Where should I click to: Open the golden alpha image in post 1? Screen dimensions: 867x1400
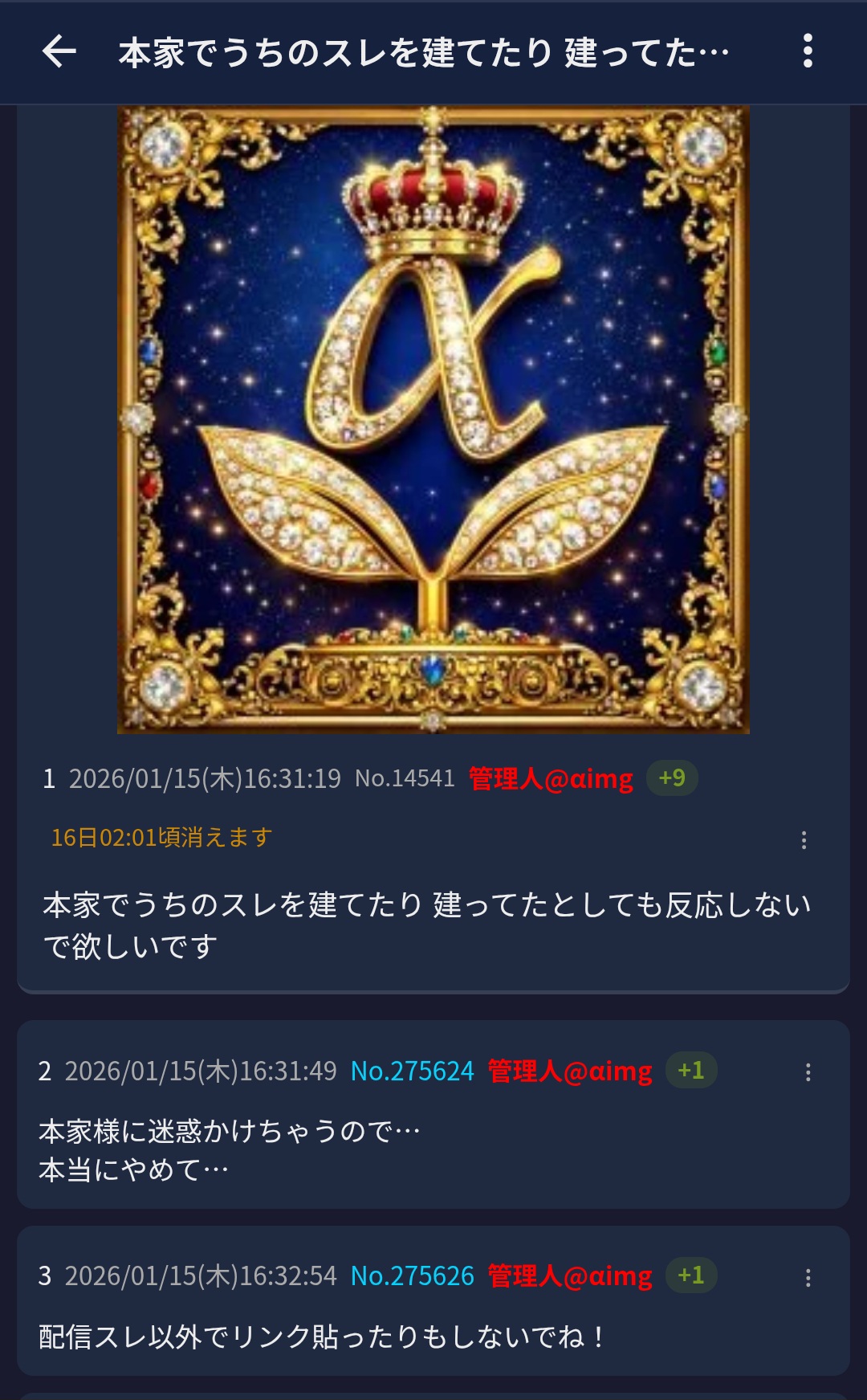point(433,419)
